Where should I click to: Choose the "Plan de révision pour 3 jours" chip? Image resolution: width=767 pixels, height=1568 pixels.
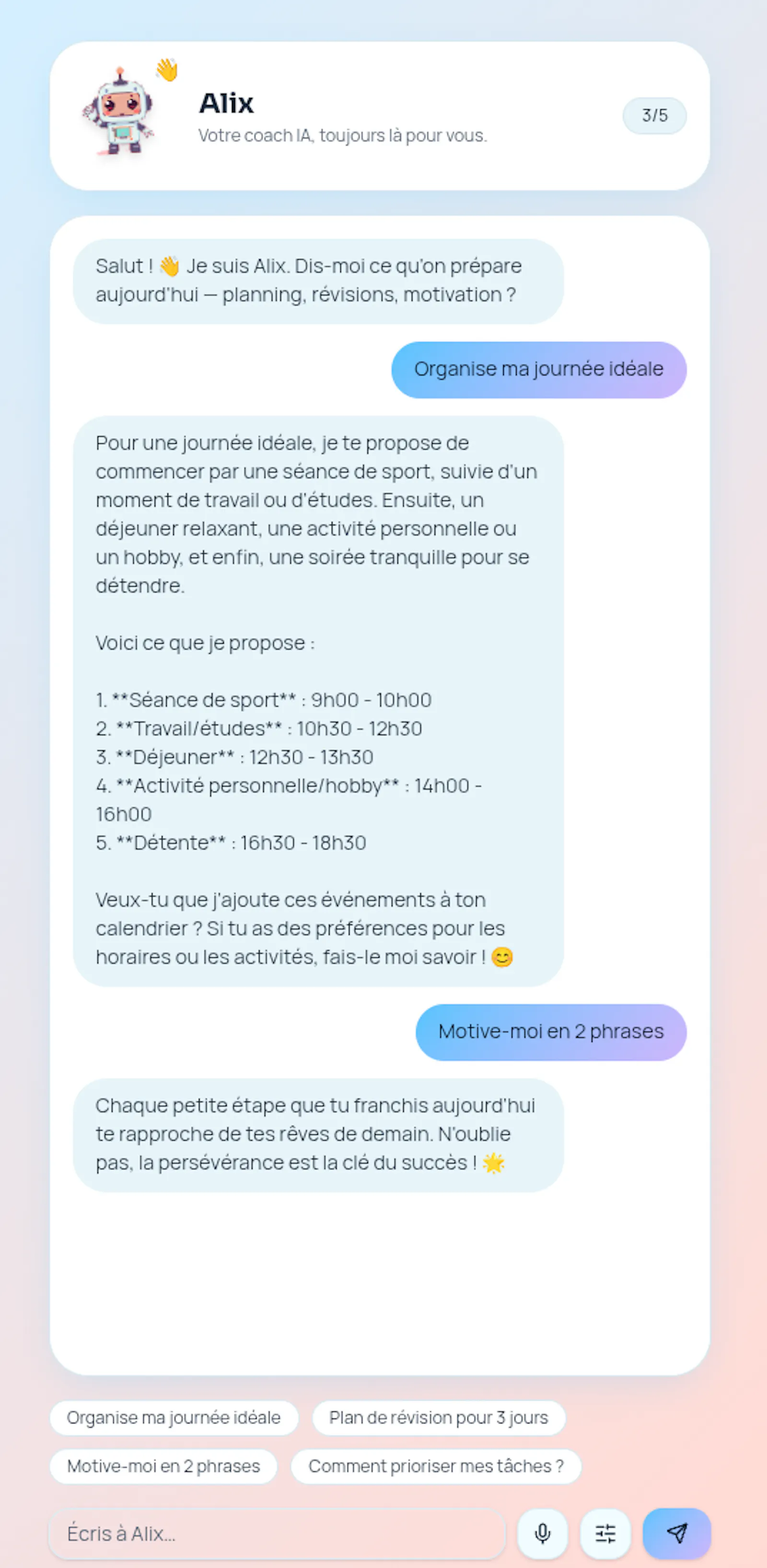[x=439, y=1418]
